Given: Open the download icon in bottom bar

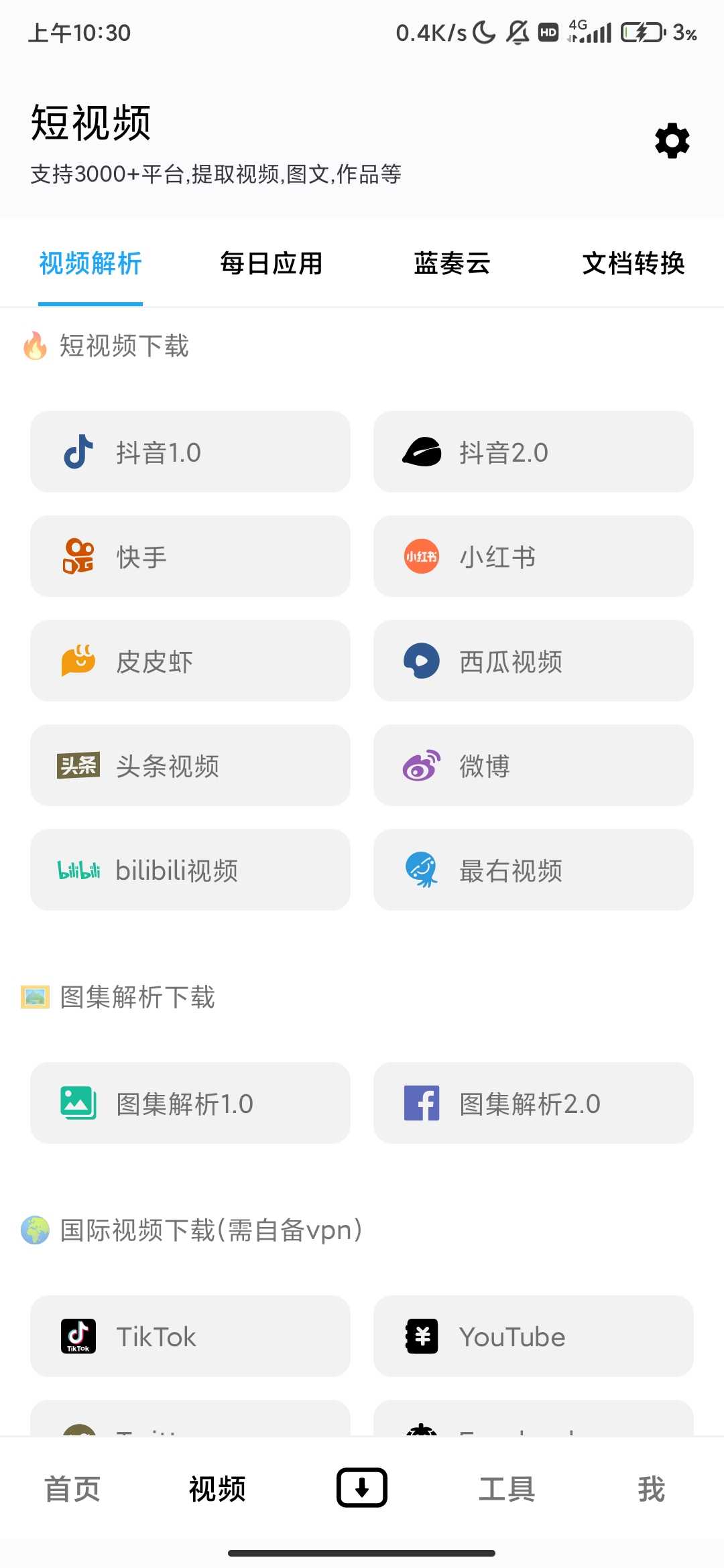Looking at the screenshot, I should coord(362,1488).
